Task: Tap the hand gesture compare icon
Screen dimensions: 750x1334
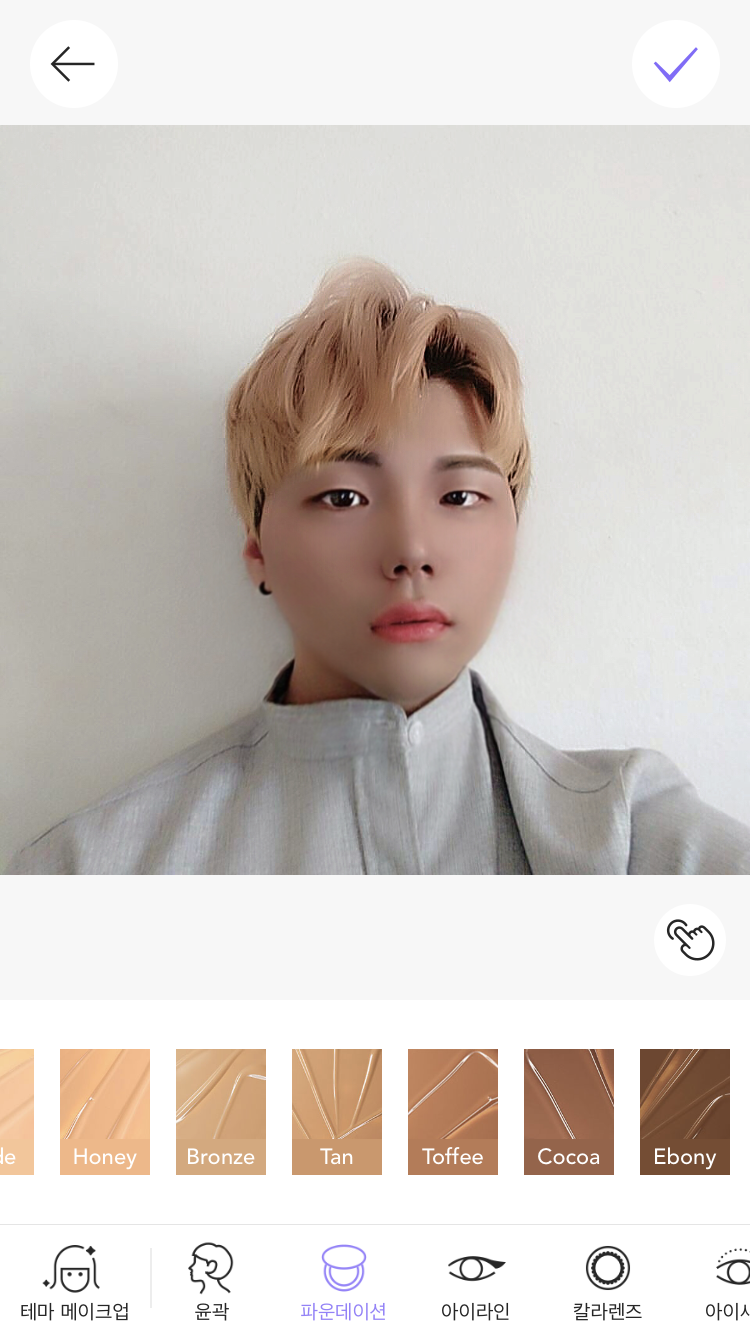Action: pyautogui.click(x=690, y=940)
